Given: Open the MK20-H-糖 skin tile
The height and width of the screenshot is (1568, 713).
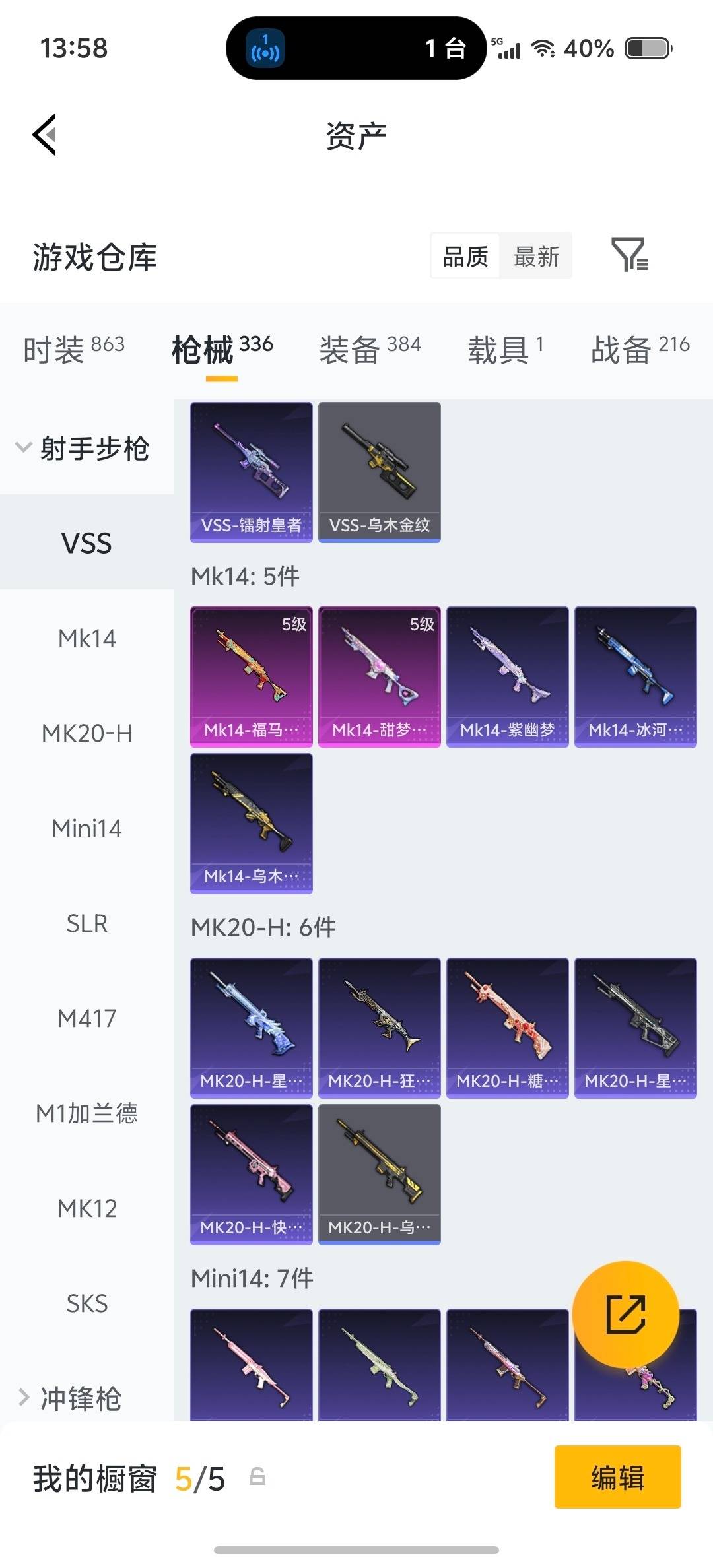Looking at the screenshot, I should [507, 1028].
